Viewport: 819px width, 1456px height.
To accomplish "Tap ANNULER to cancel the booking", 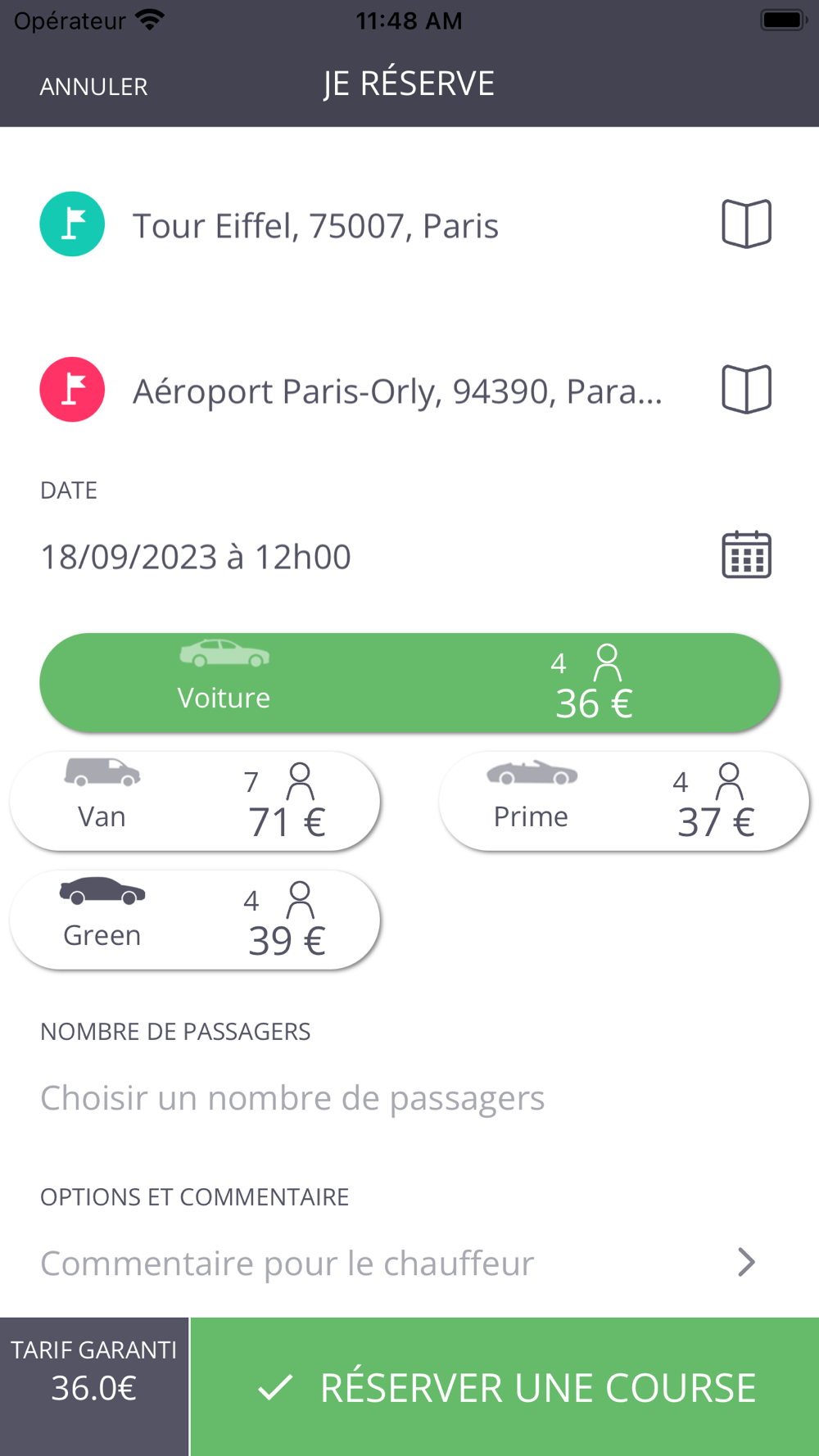I will pyautogui.click(x=93, y=86).
